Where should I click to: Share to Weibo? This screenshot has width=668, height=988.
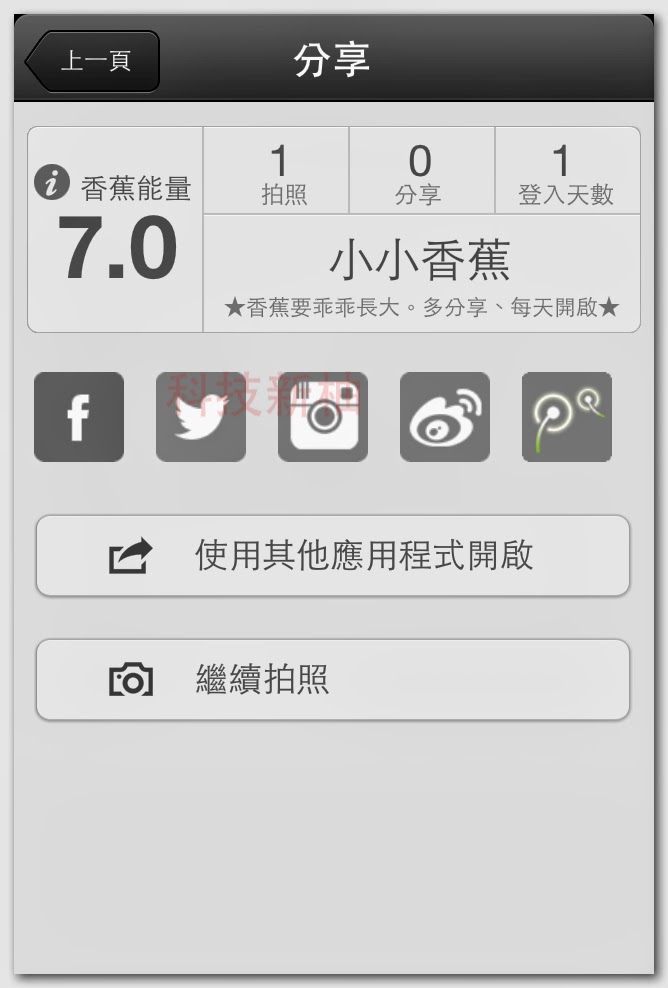(x=445, y=417)
